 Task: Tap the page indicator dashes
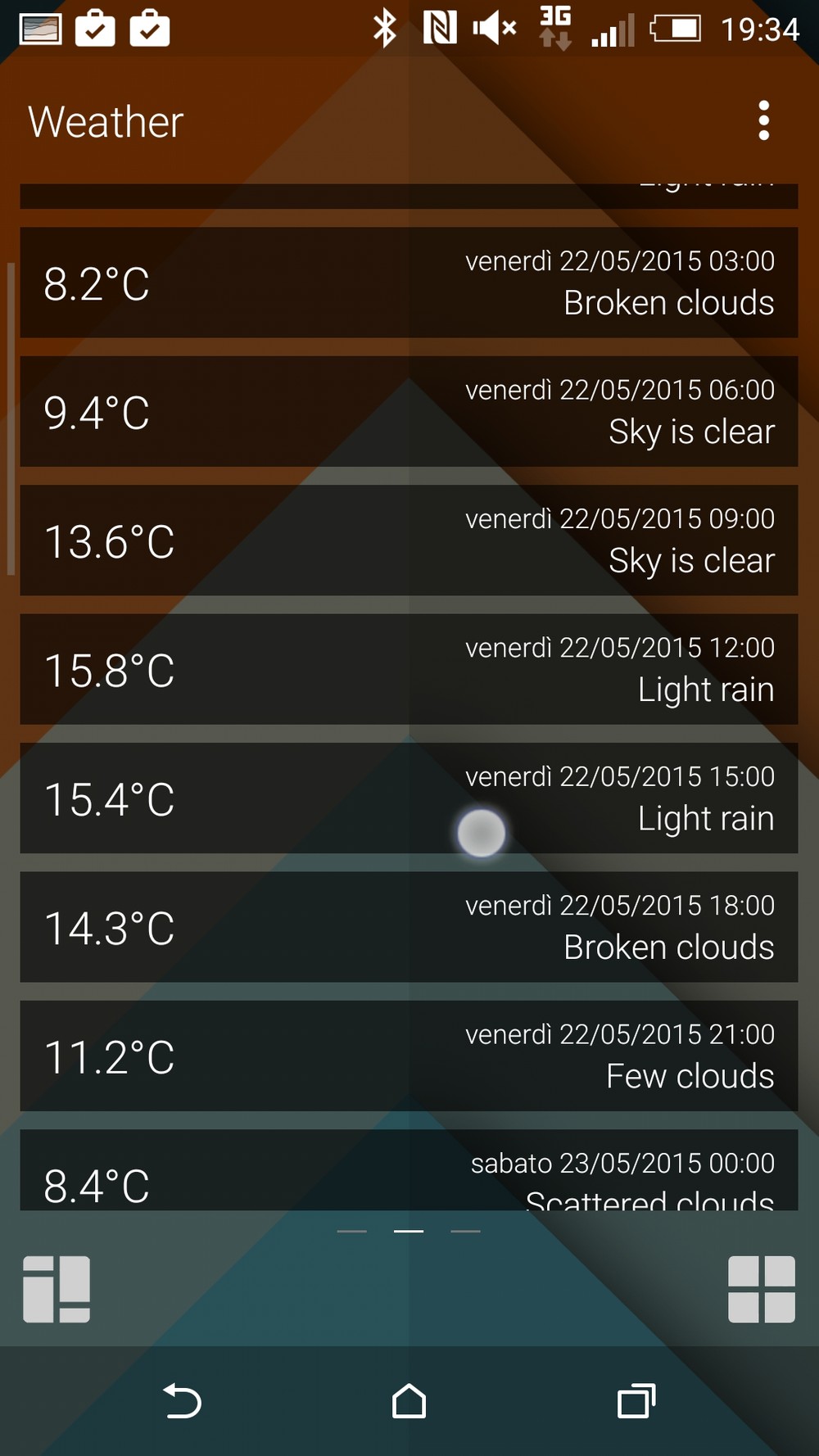pyautogui.click(x=409, y=1231)
